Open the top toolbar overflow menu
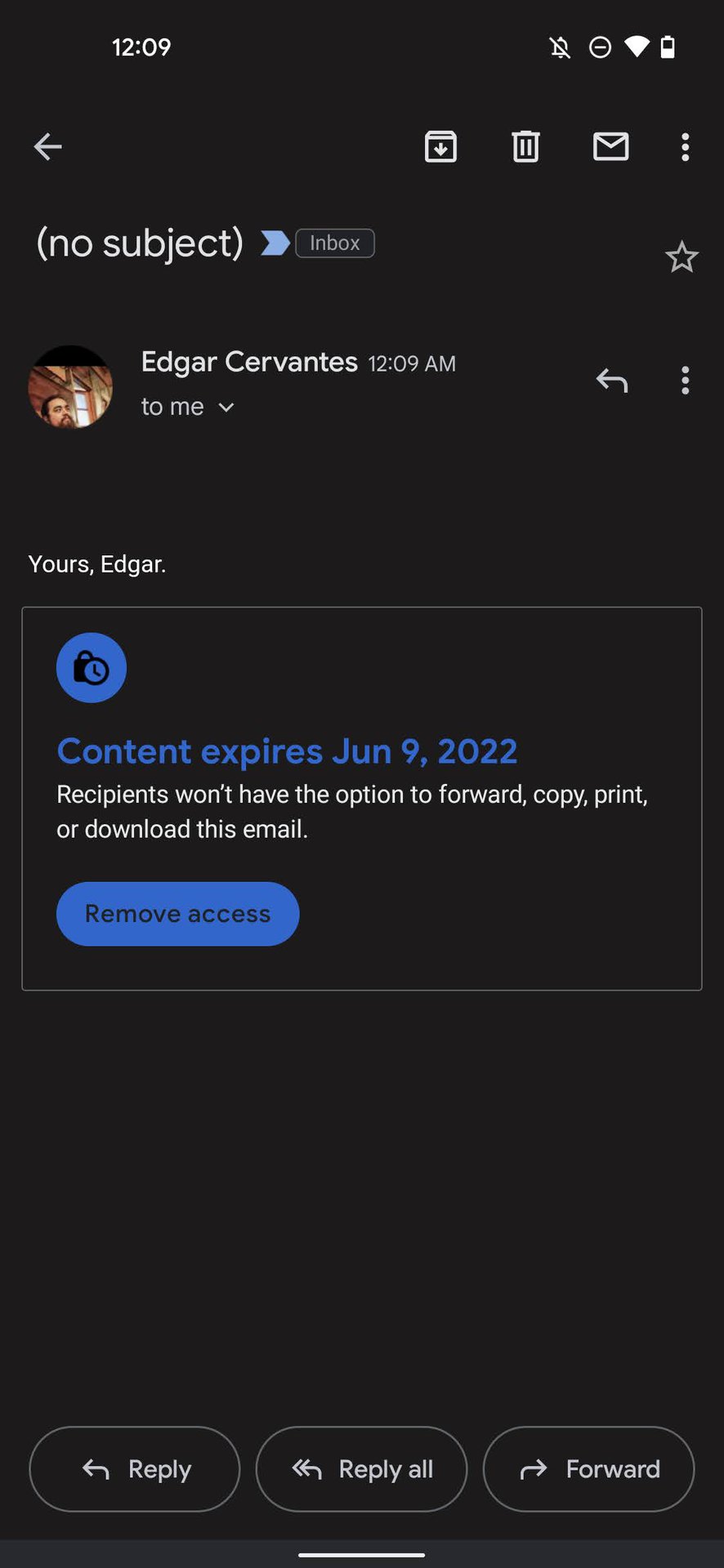Viewport: 724px width, 1568px height. tap(685, 147)
